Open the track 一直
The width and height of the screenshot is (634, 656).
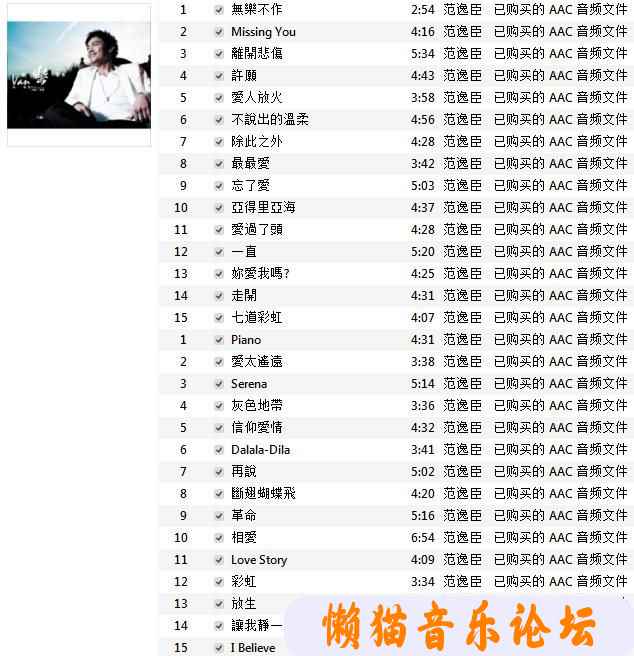(x=244, y=251)
